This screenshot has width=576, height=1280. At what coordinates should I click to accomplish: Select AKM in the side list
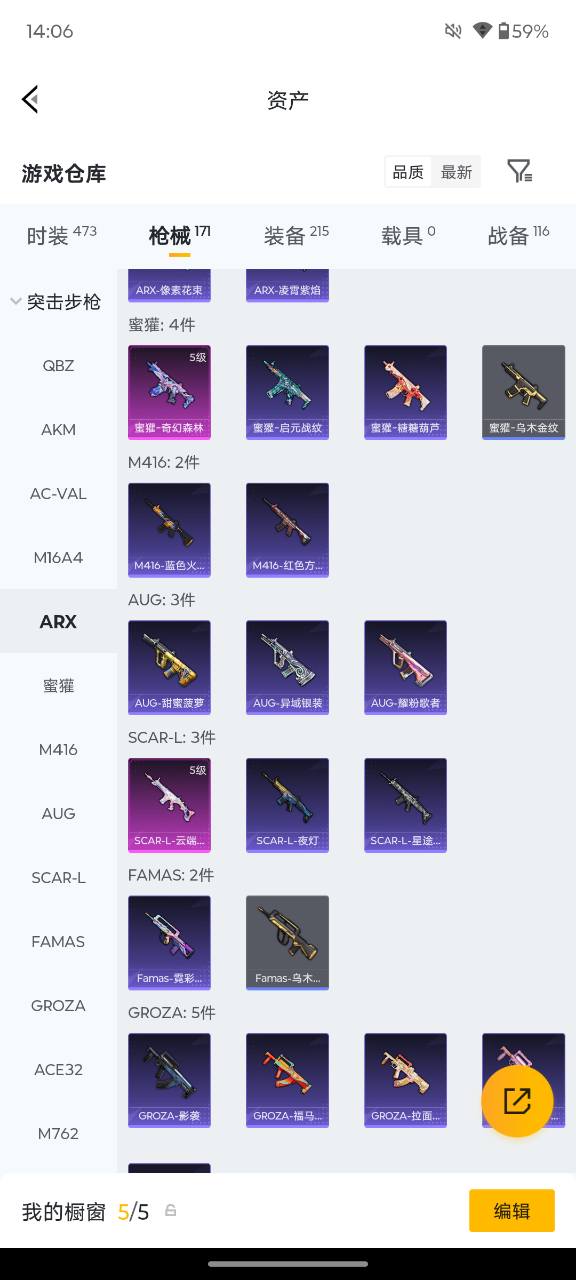(x=58, y=429)
